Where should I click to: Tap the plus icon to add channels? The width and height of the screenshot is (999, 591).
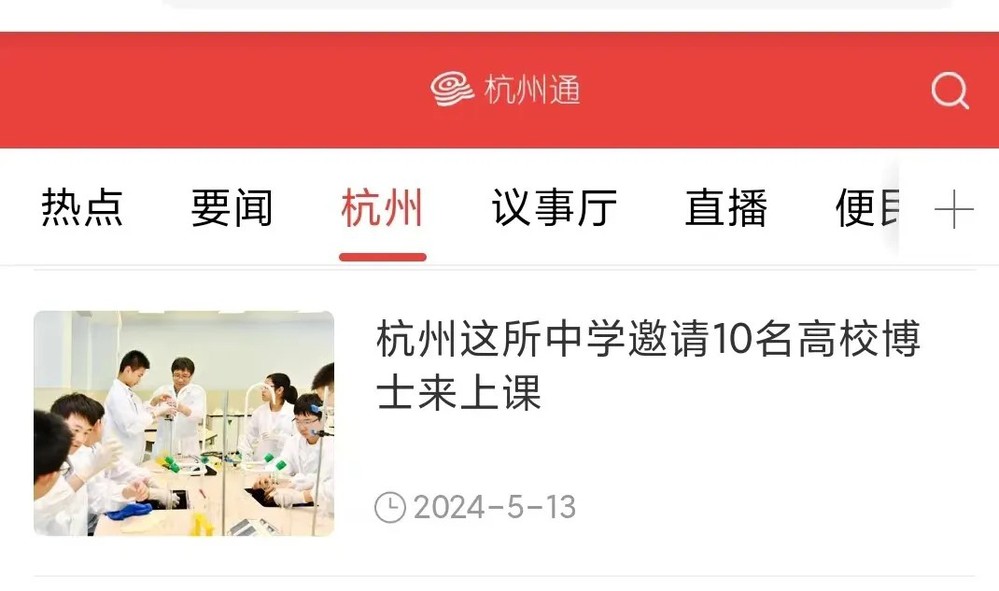coord(953,210)
